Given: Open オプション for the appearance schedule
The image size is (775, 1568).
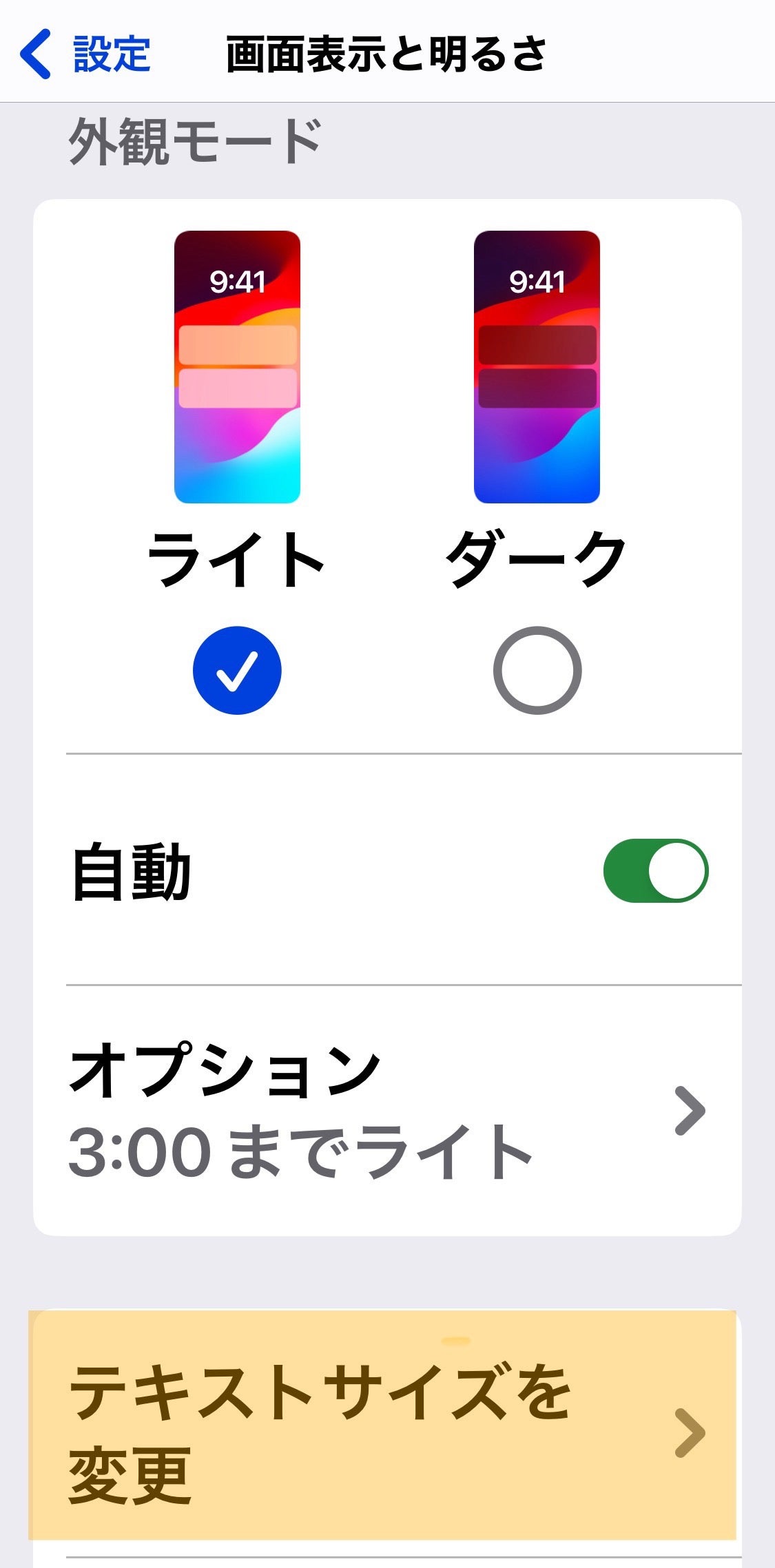Looking at the screenshot, I should 386,1110.
